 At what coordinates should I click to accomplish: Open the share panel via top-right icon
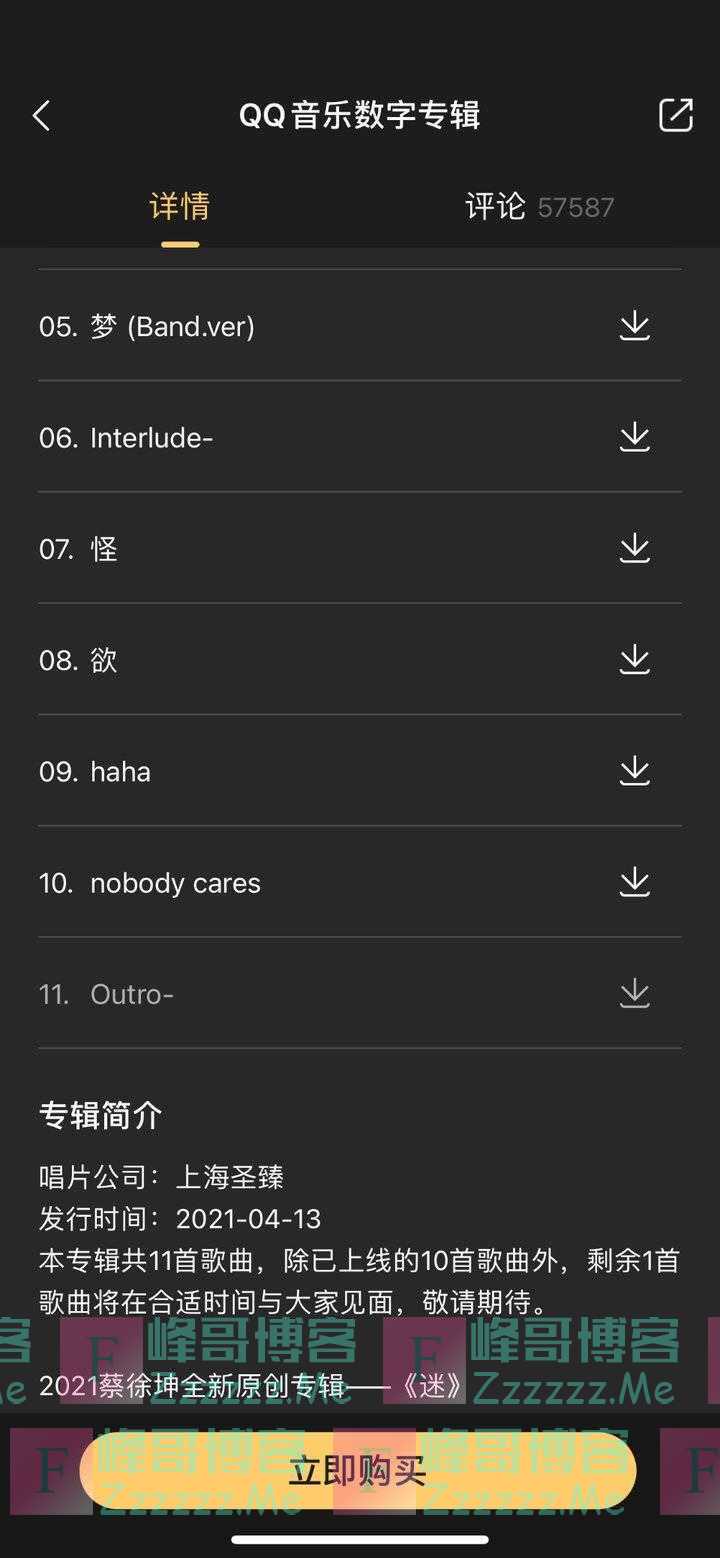[675, 115]
